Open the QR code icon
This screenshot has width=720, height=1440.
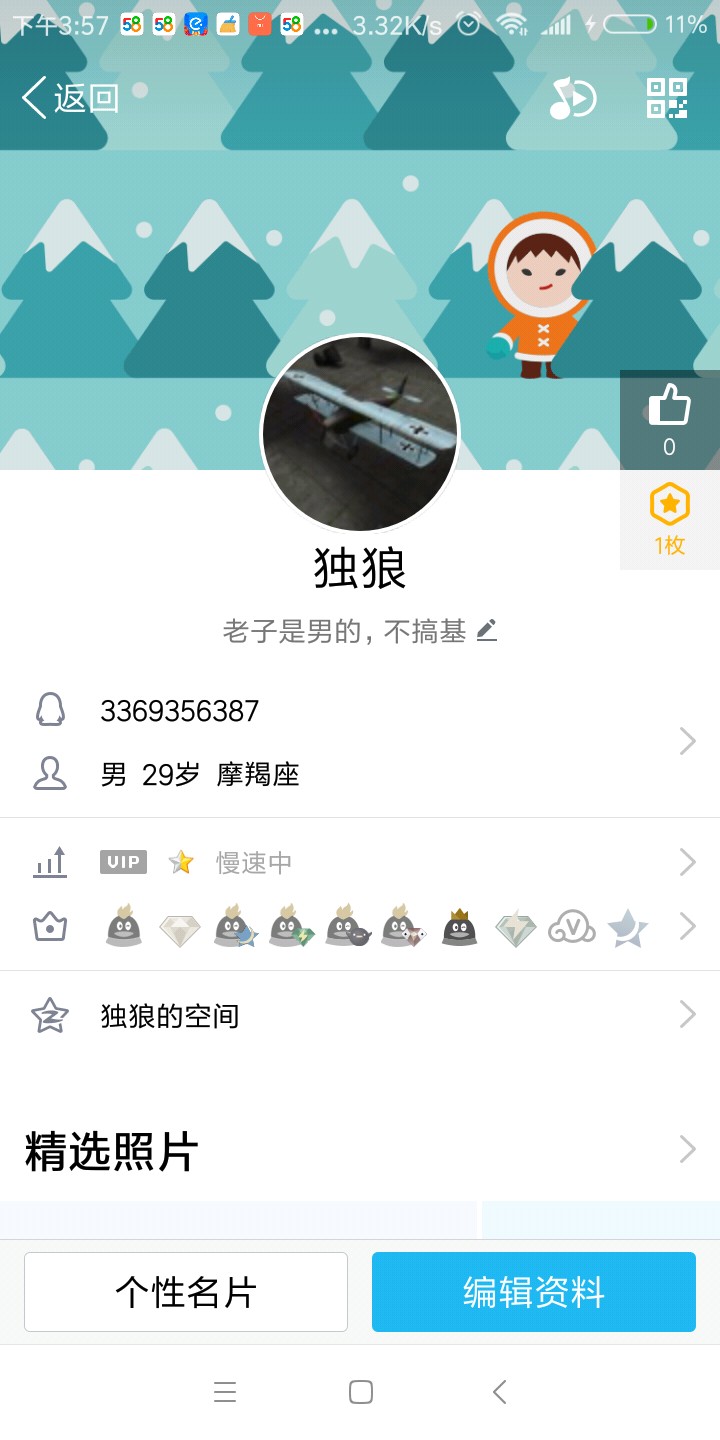[667, 98]
